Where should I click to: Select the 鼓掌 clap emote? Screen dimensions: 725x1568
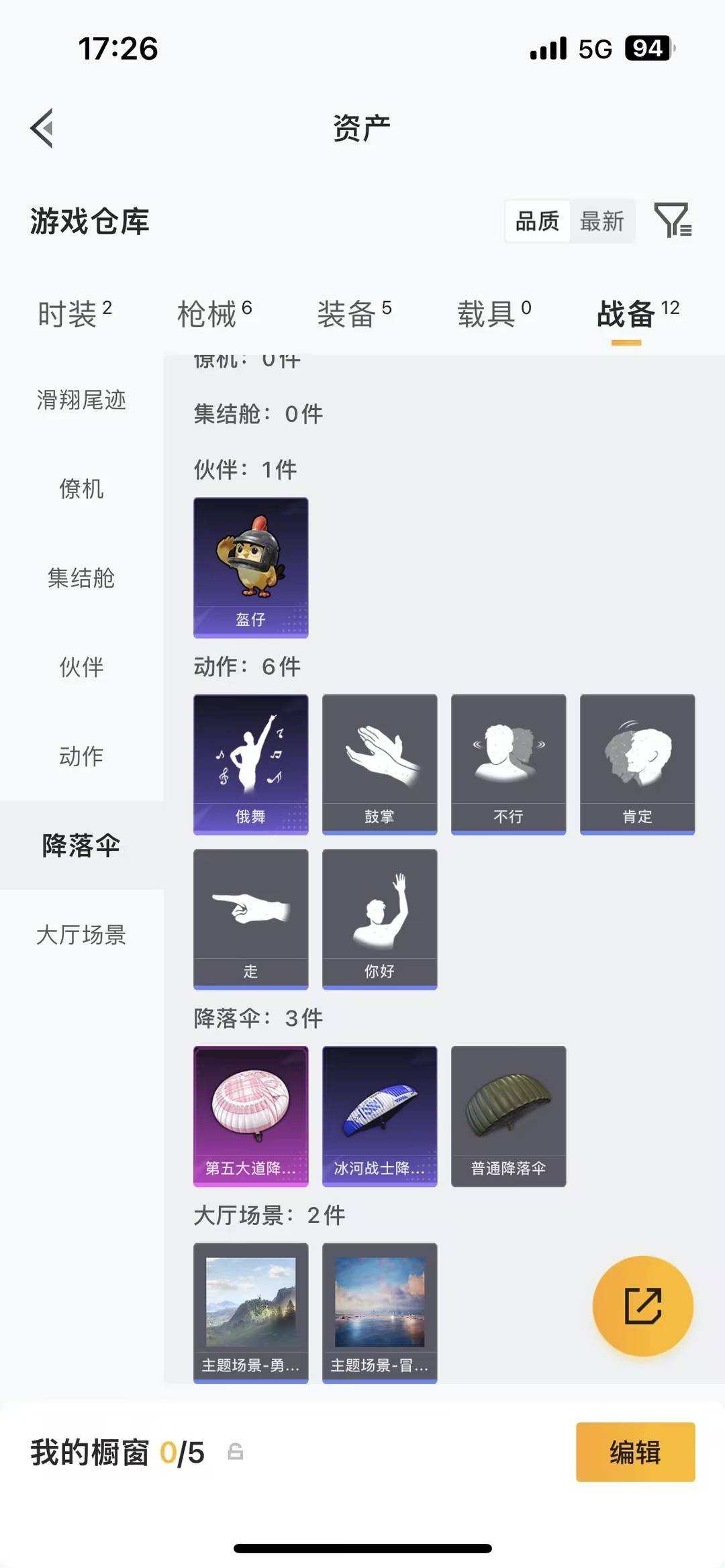(x=379, y=764)
